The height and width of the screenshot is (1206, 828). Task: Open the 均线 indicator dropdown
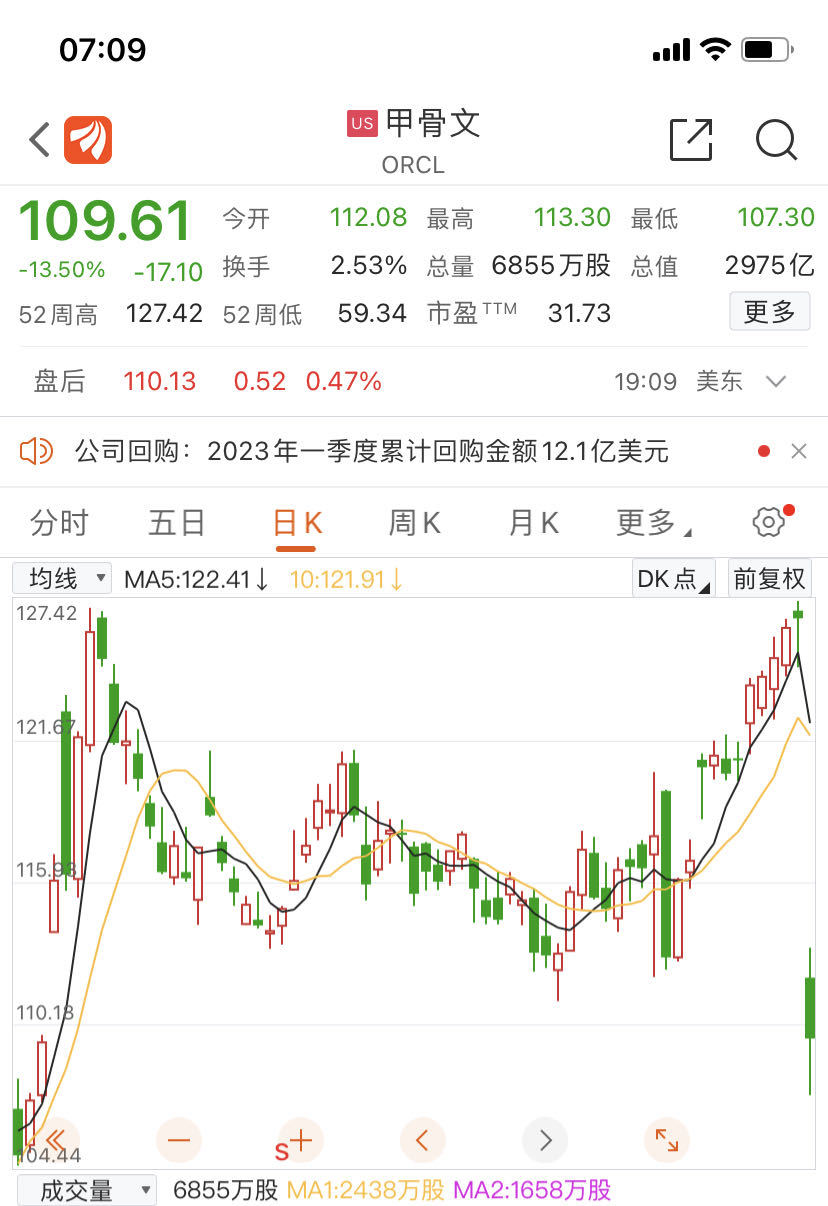[x=61, y=578]
